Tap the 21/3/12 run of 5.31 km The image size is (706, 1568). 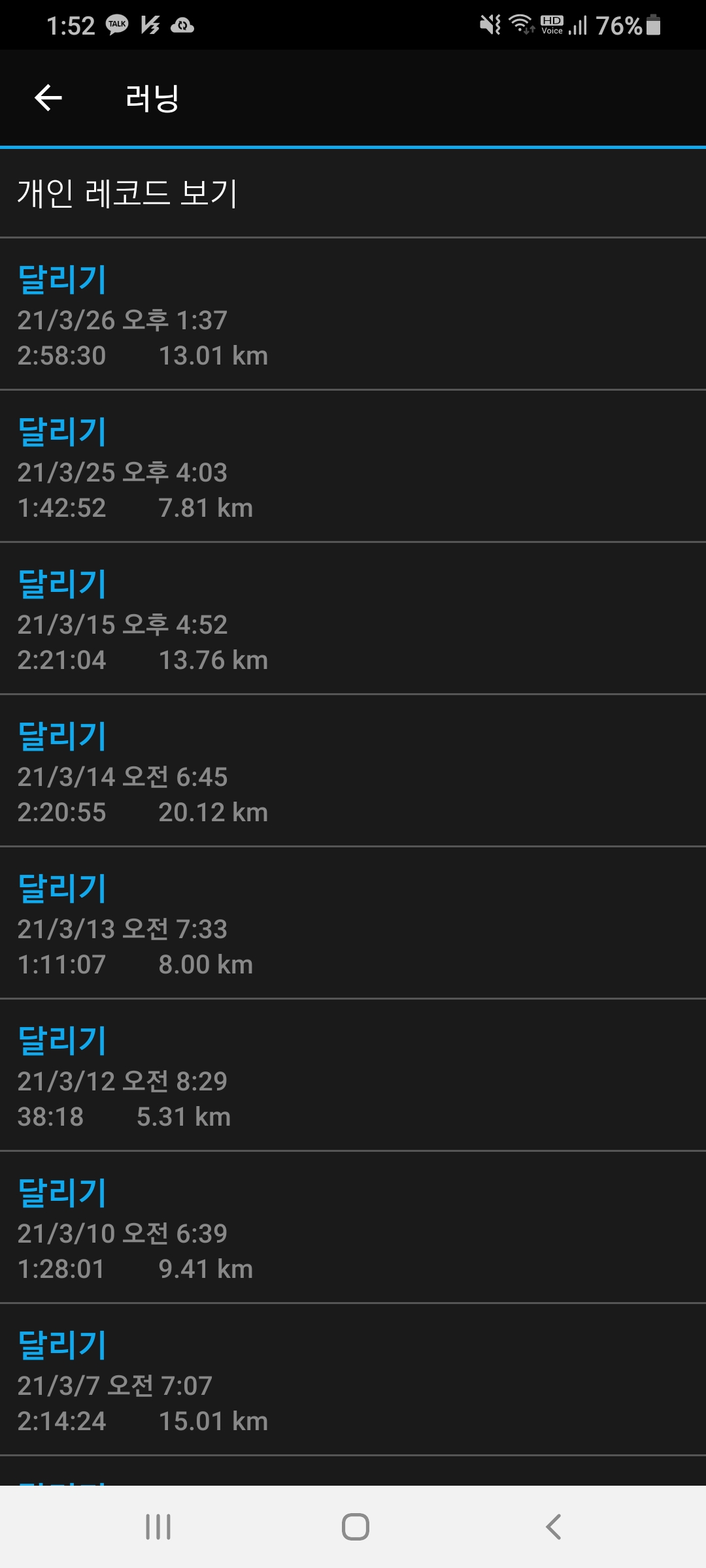click(353, 1075)
